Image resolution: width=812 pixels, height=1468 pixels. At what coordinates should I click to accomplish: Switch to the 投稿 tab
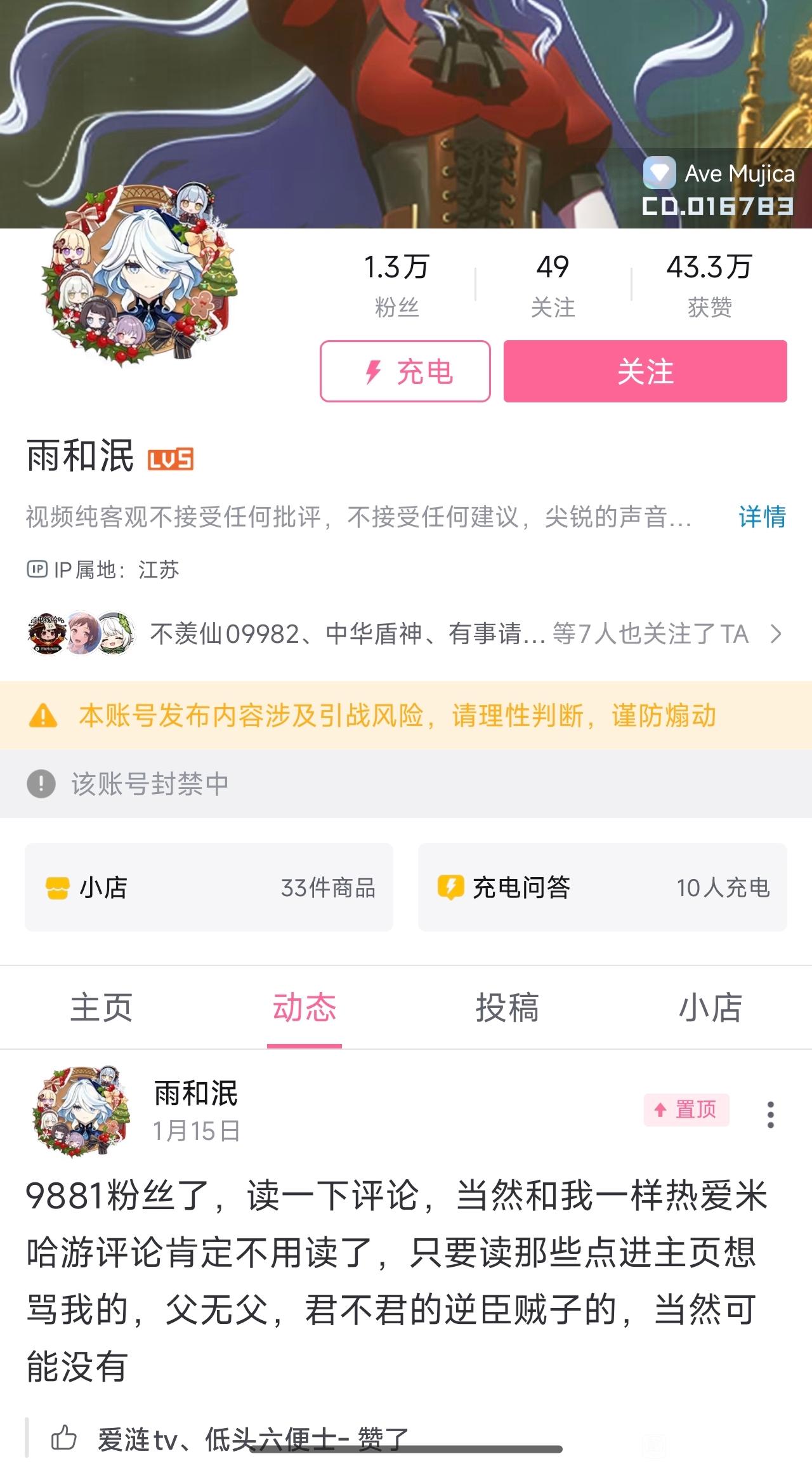(x=507, y=1007)
